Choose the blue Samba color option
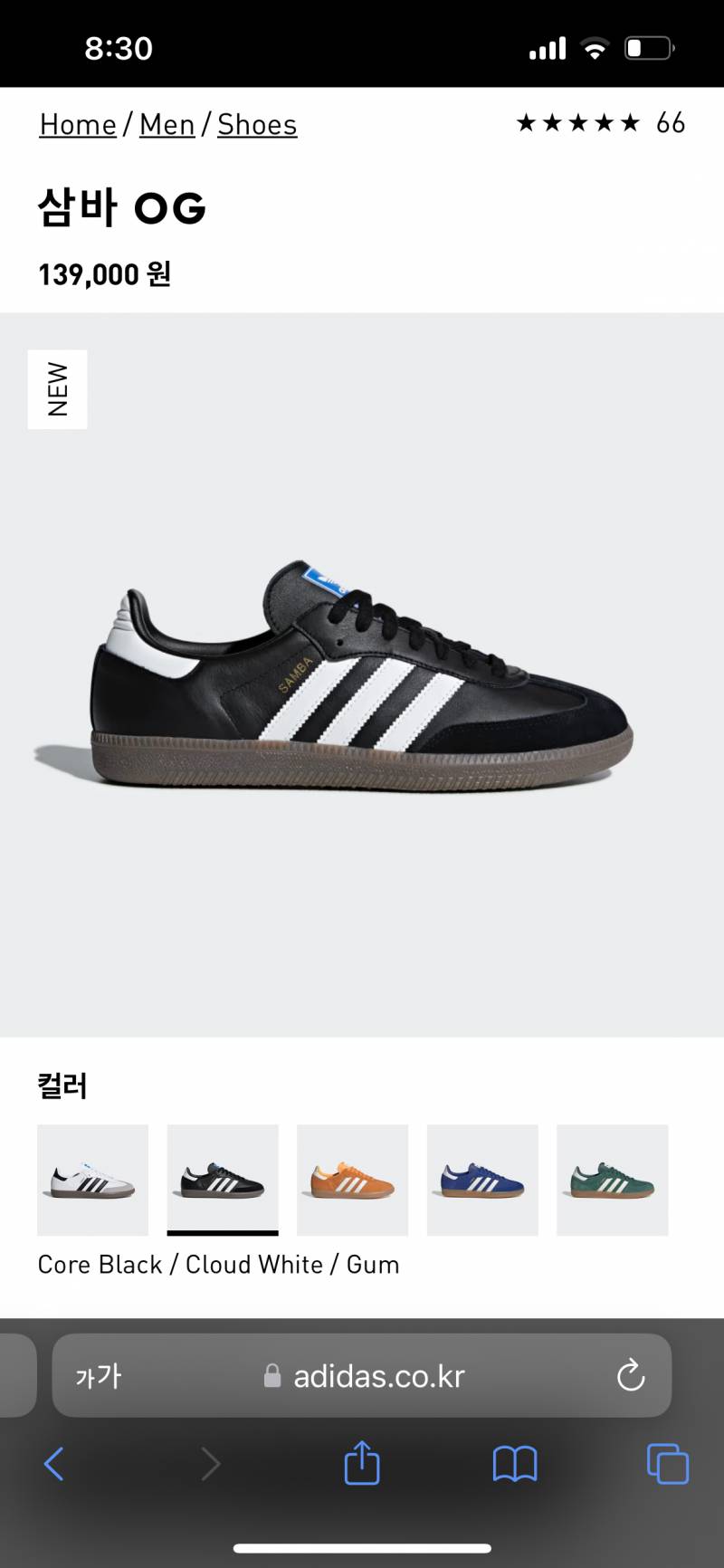This screenshot has width=724, height=1568. 482,1180
